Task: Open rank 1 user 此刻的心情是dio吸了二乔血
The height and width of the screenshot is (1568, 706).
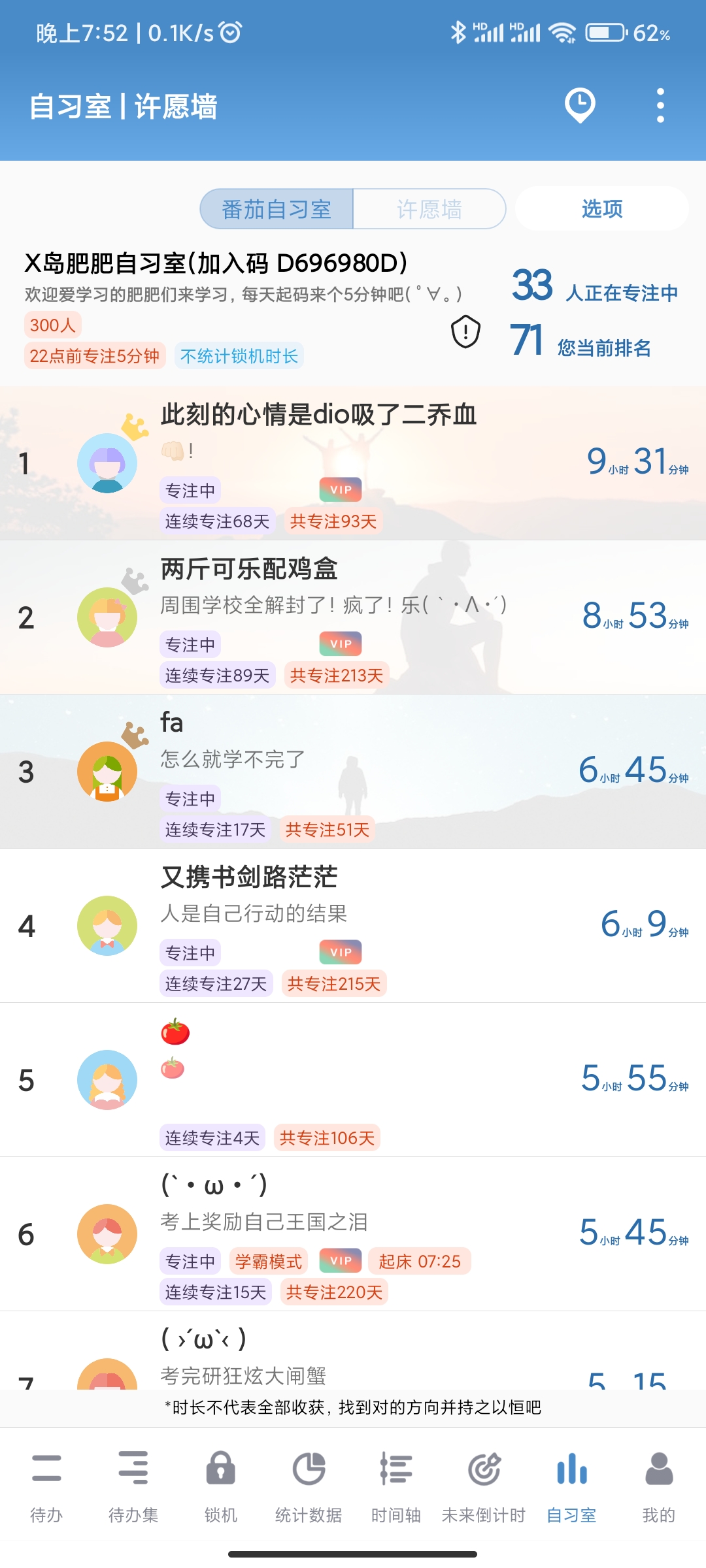Action: (x=353, y=463)
